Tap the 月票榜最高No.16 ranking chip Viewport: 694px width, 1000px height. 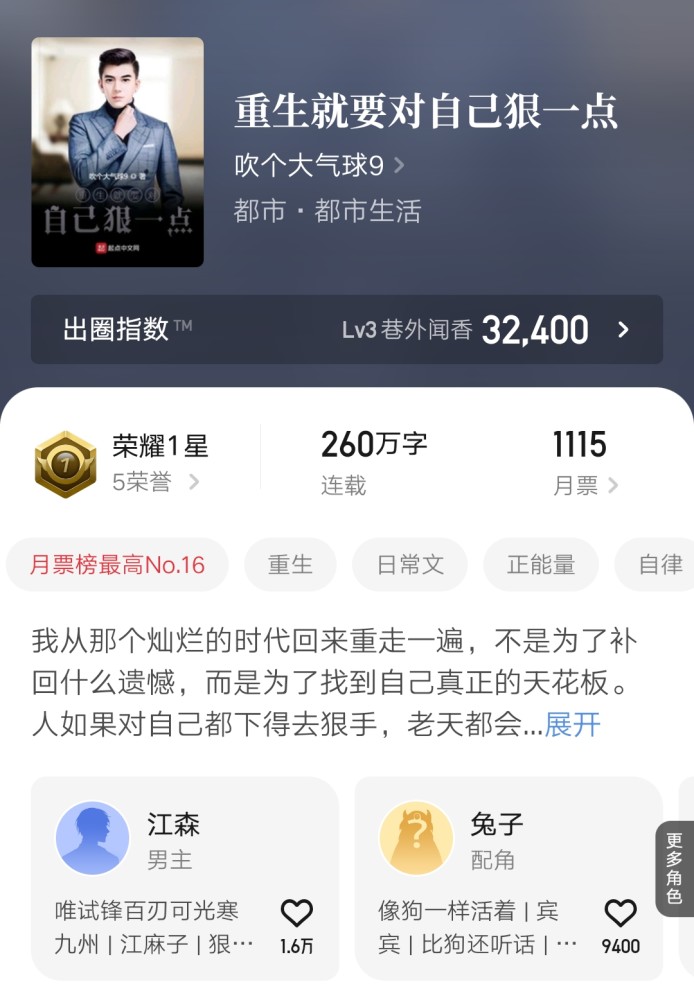tap(117, 564)
